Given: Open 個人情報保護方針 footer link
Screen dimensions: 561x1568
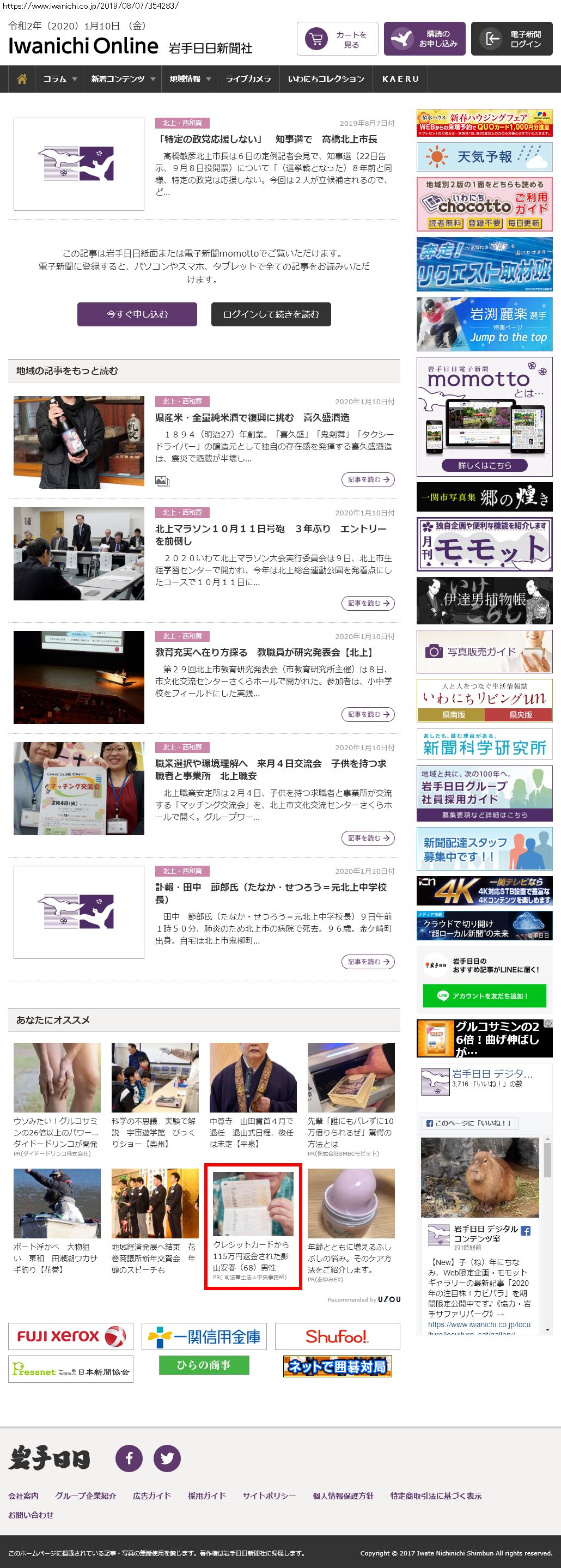Looking at the screenshot, I should tap(343, 1496).
